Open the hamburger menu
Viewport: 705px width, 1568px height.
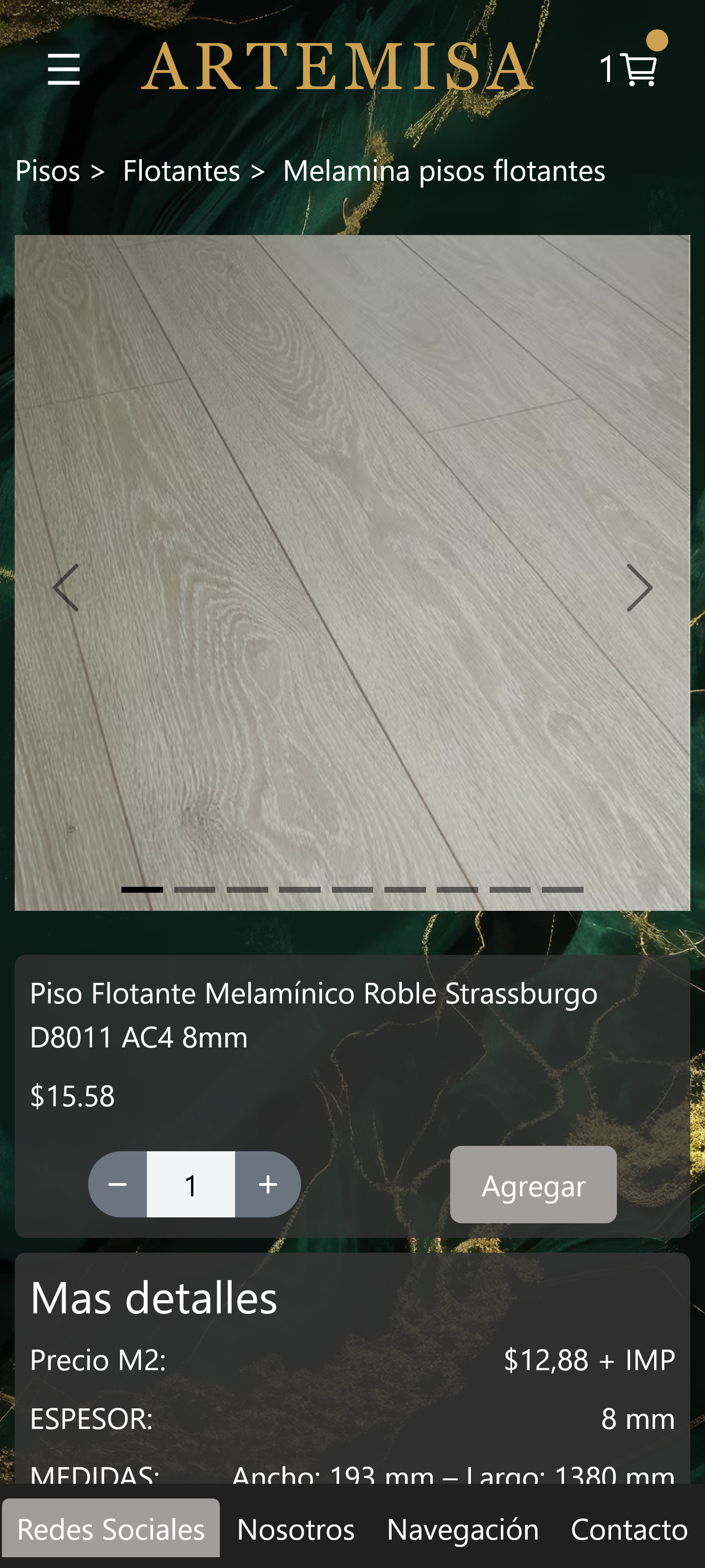click(63, 69)
